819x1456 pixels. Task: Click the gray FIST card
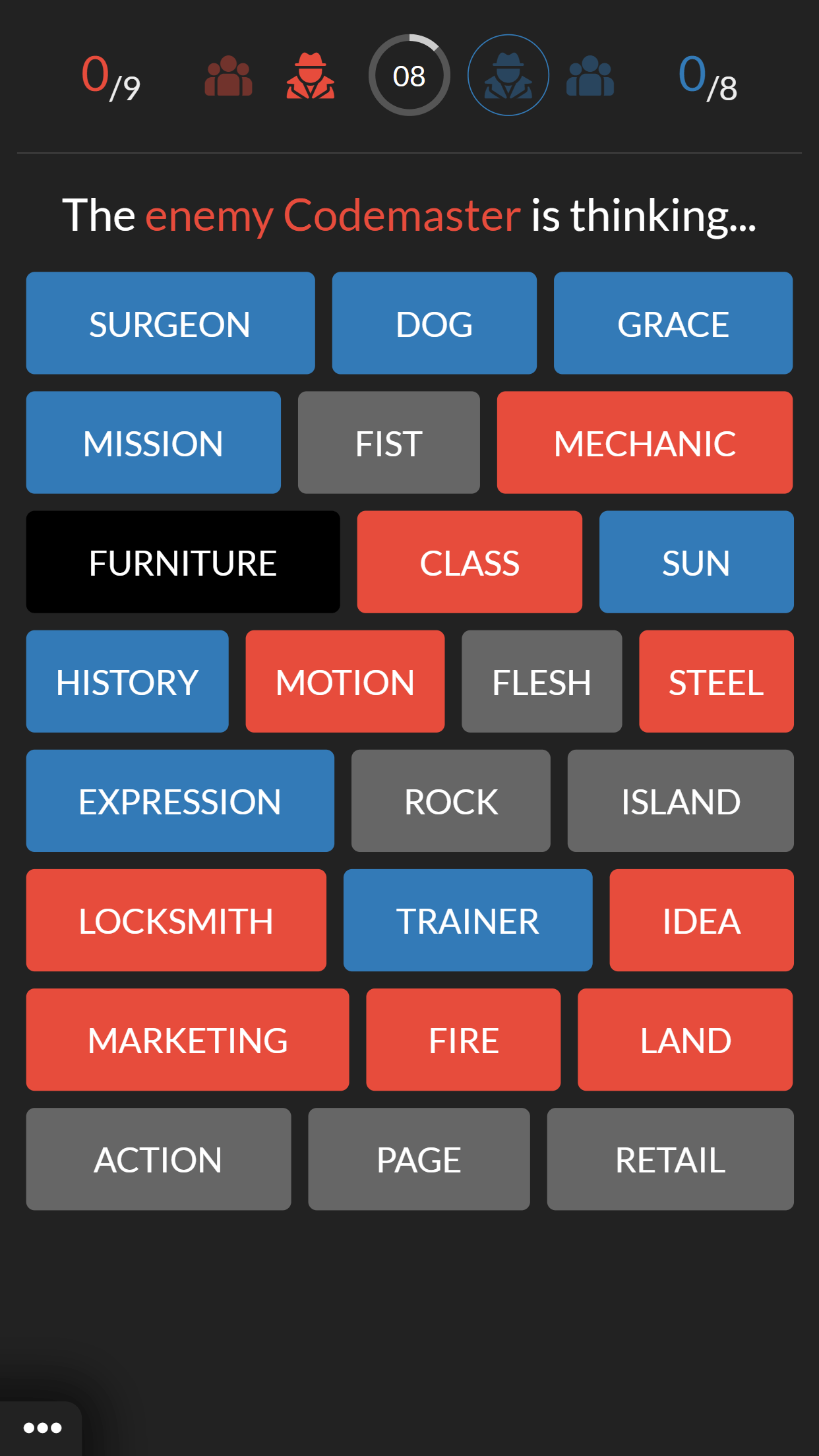(x=388, y=442)
